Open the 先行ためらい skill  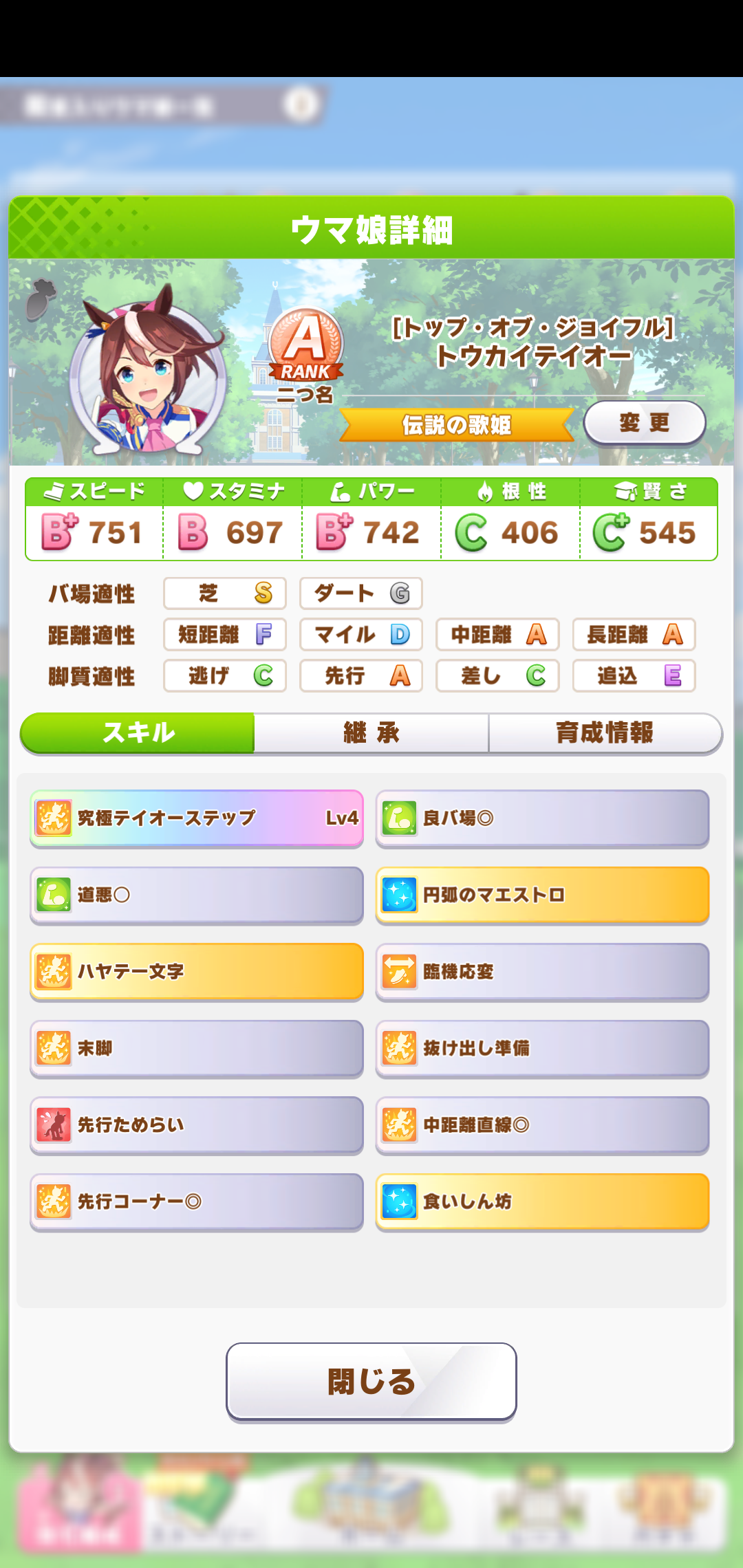[197, 1125]
